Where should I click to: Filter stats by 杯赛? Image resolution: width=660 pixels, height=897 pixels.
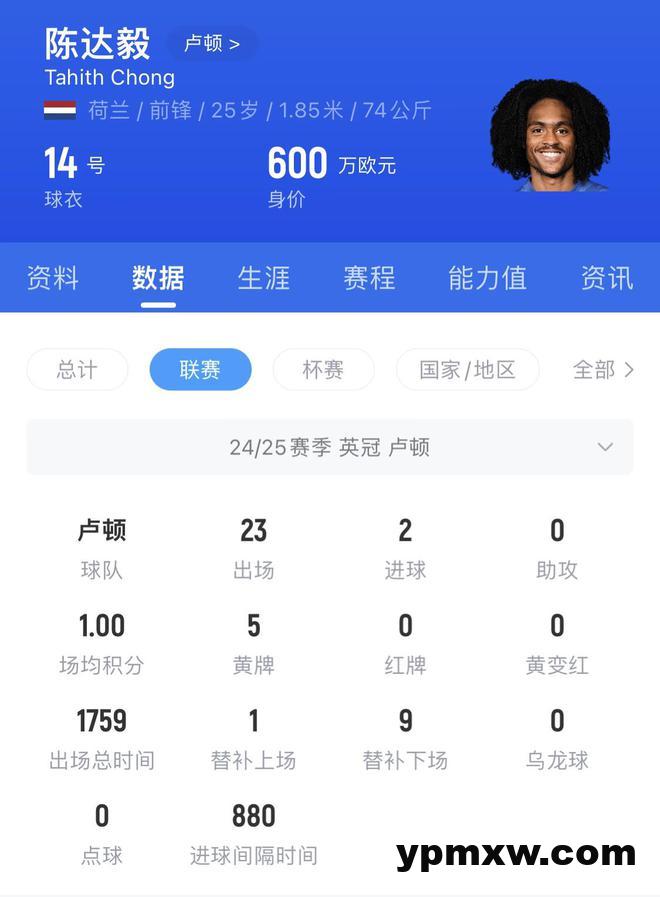coord(323,370)
